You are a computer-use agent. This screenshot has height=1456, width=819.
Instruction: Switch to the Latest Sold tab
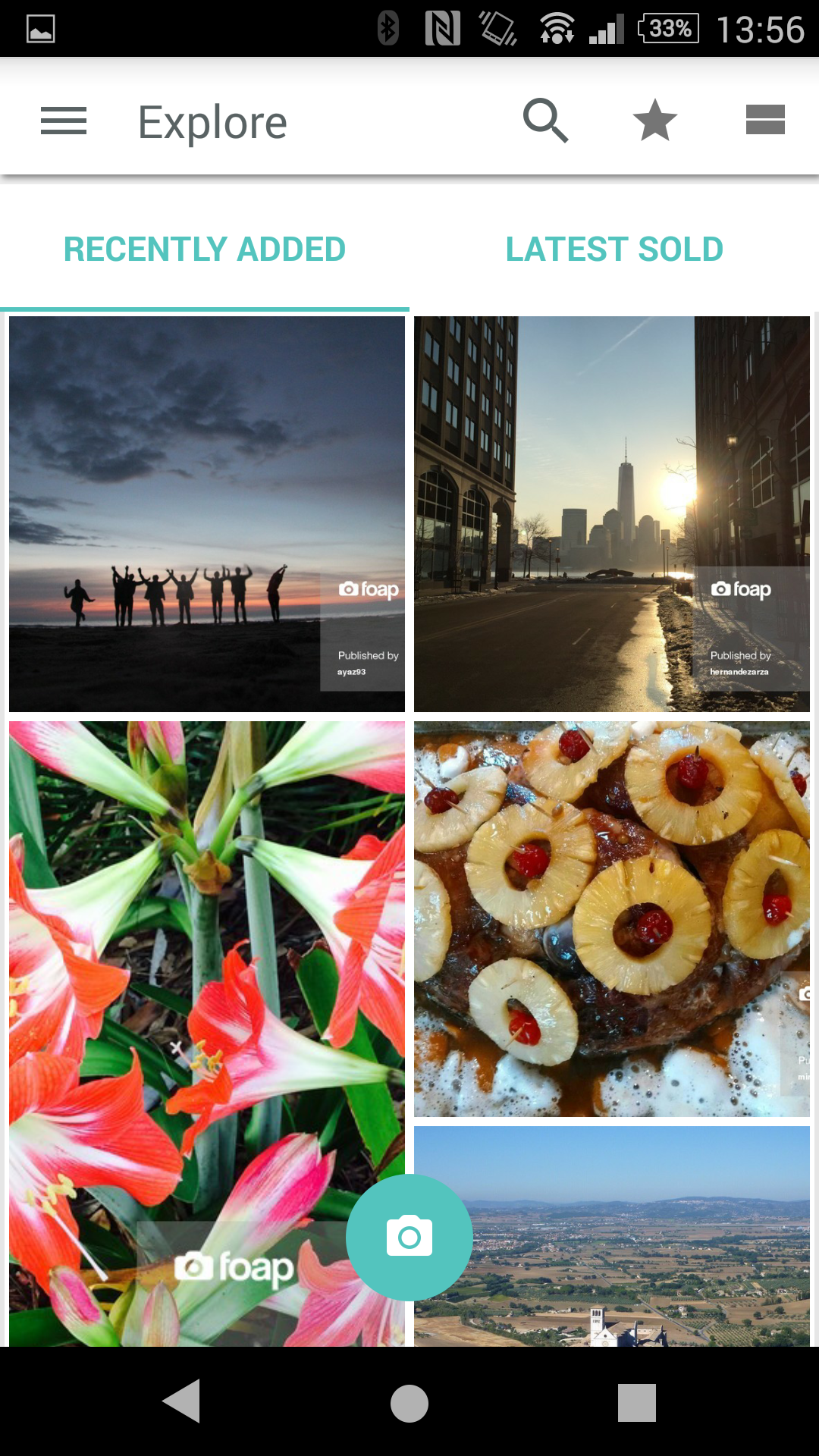(614, 249)
